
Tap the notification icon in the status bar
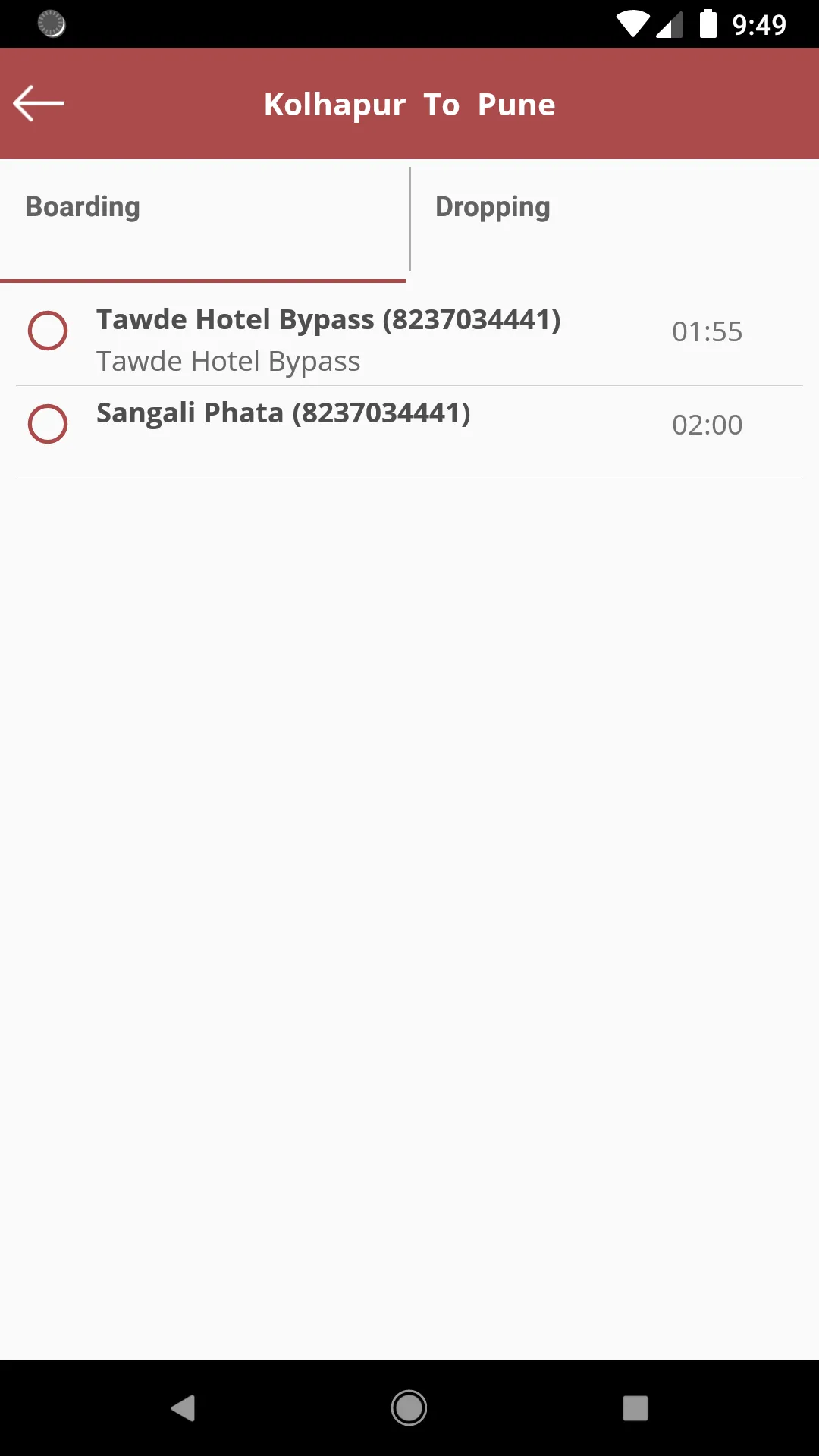tap(49, 25)
